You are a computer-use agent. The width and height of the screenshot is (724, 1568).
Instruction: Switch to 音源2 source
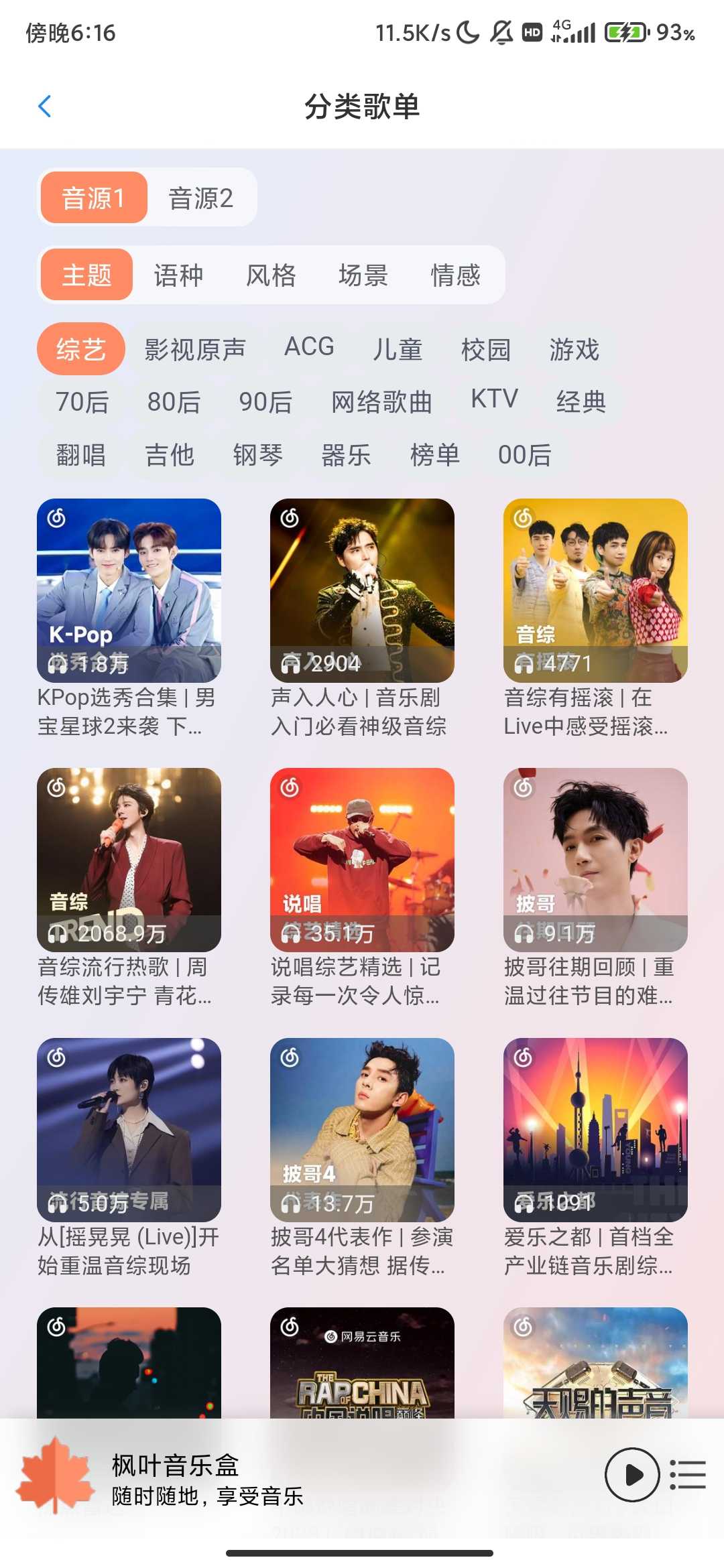tap(200, 198)
